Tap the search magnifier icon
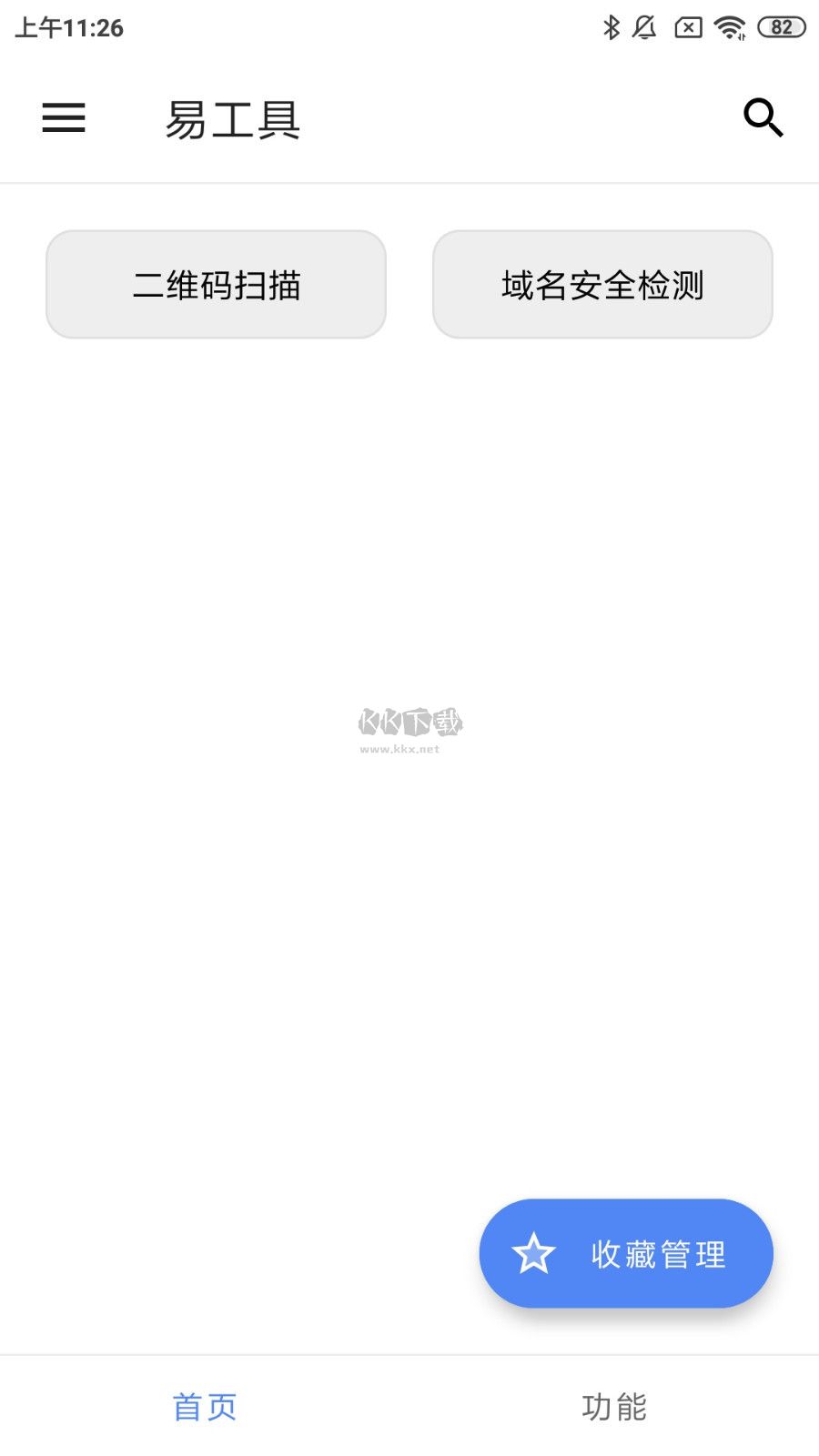 pos(763,118)
